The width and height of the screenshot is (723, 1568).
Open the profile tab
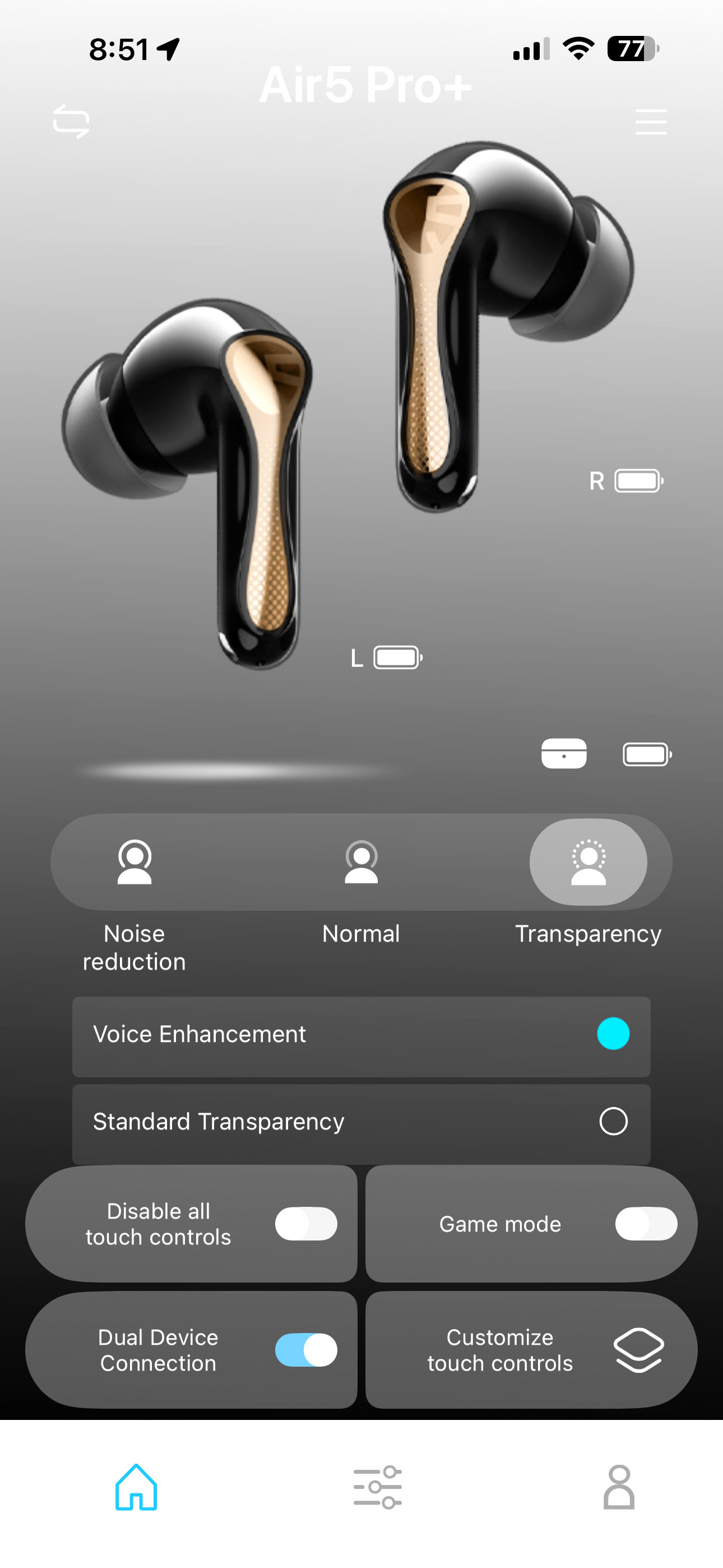pos(619,1487)
